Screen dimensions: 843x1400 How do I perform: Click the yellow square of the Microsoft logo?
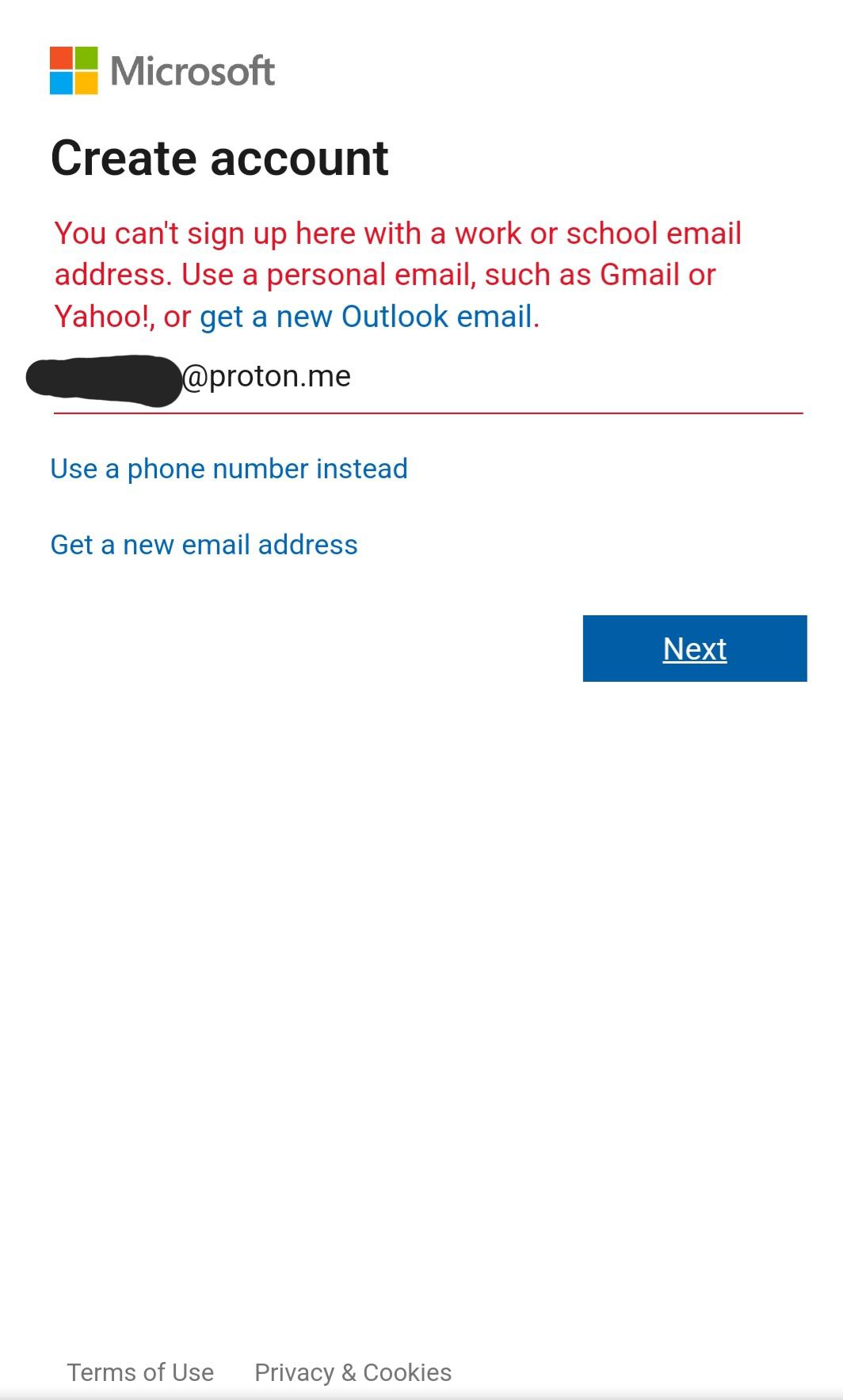[x=86, y=82]
